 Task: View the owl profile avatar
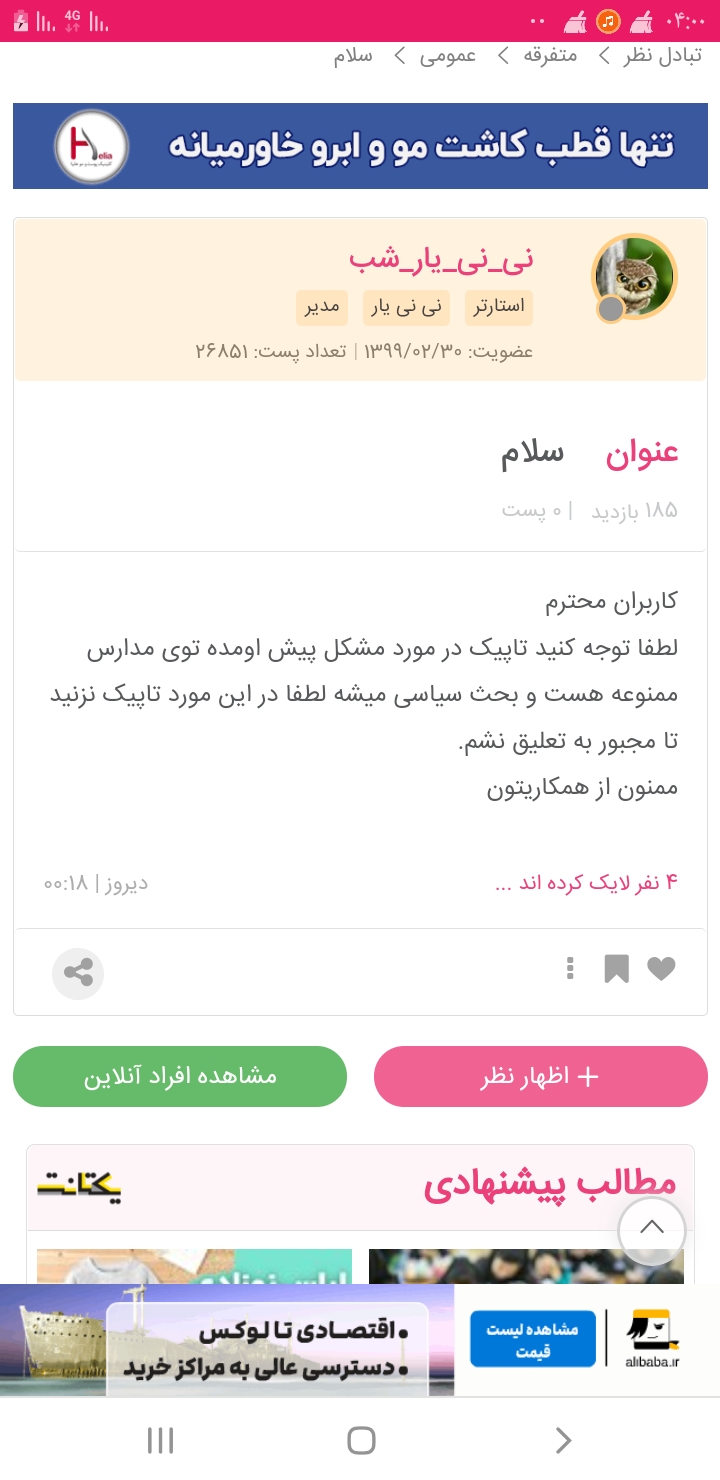(x=634, y=276)
